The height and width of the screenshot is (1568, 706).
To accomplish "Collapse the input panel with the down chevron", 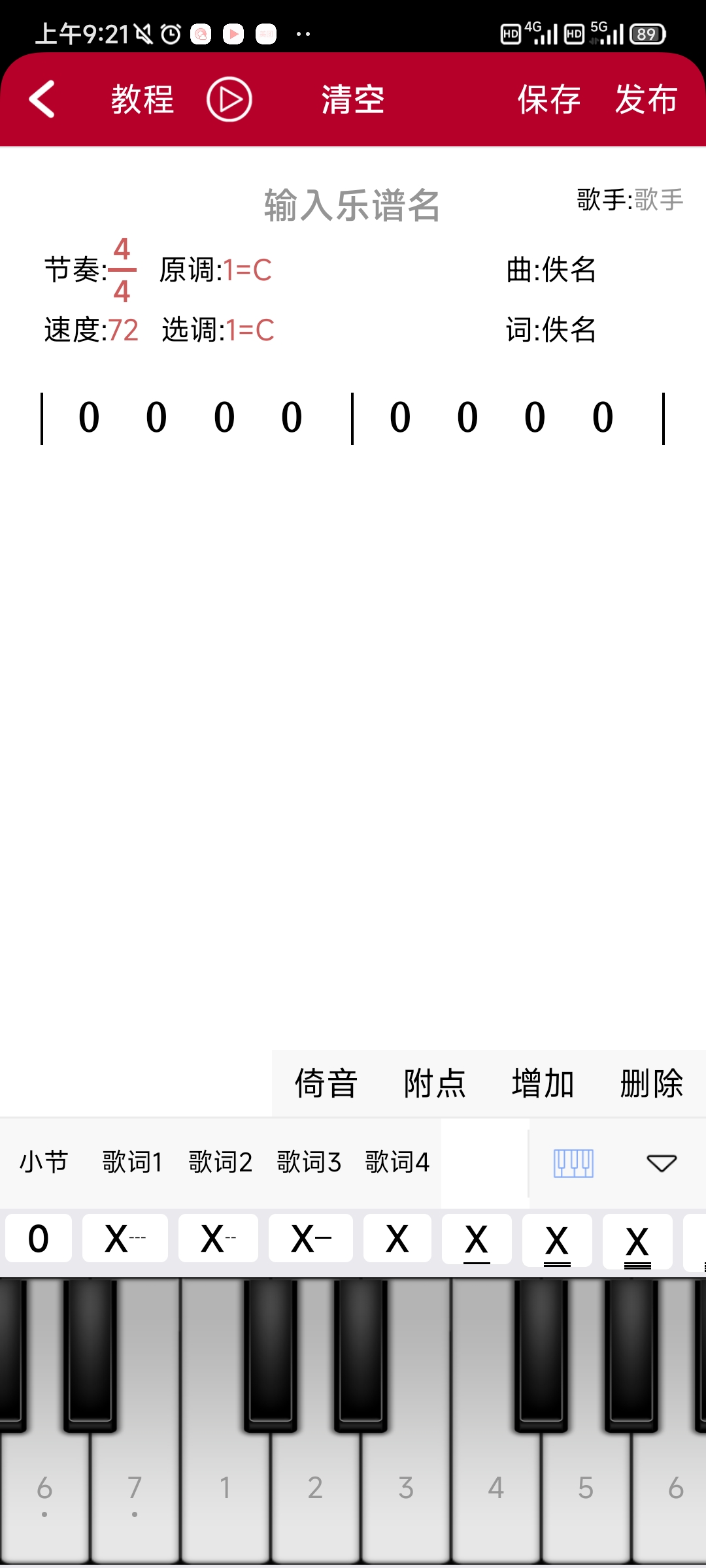I will [x=661, y=1162].
